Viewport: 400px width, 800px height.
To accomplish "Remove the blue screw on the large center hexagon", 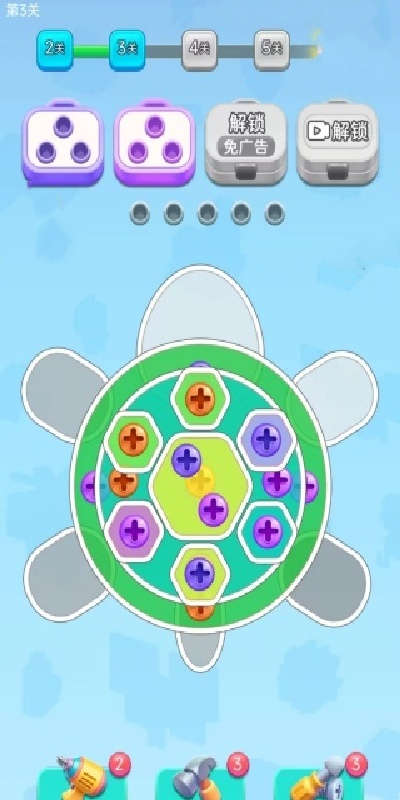I will pos(186,460).
